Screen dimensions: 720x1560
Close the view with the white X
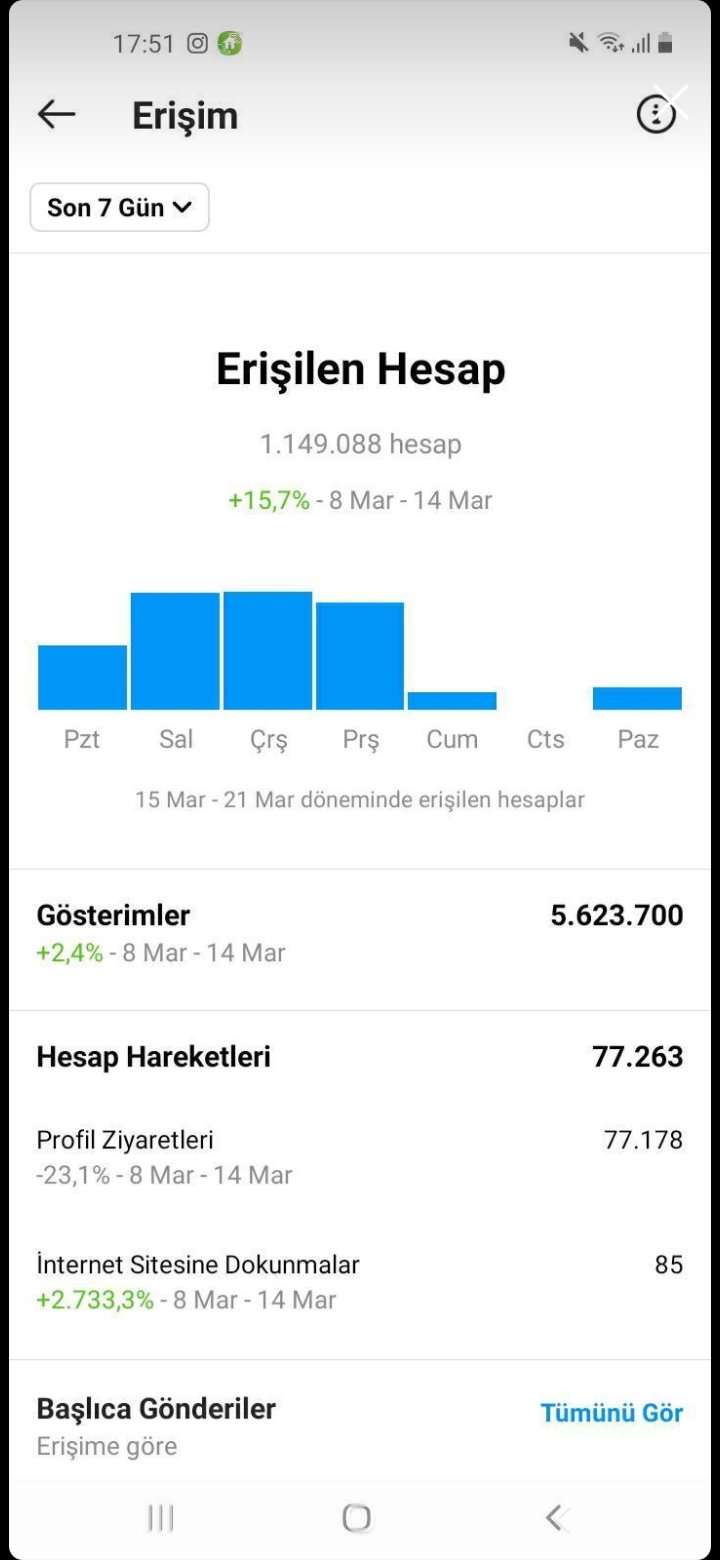click(x=672, y=101)
